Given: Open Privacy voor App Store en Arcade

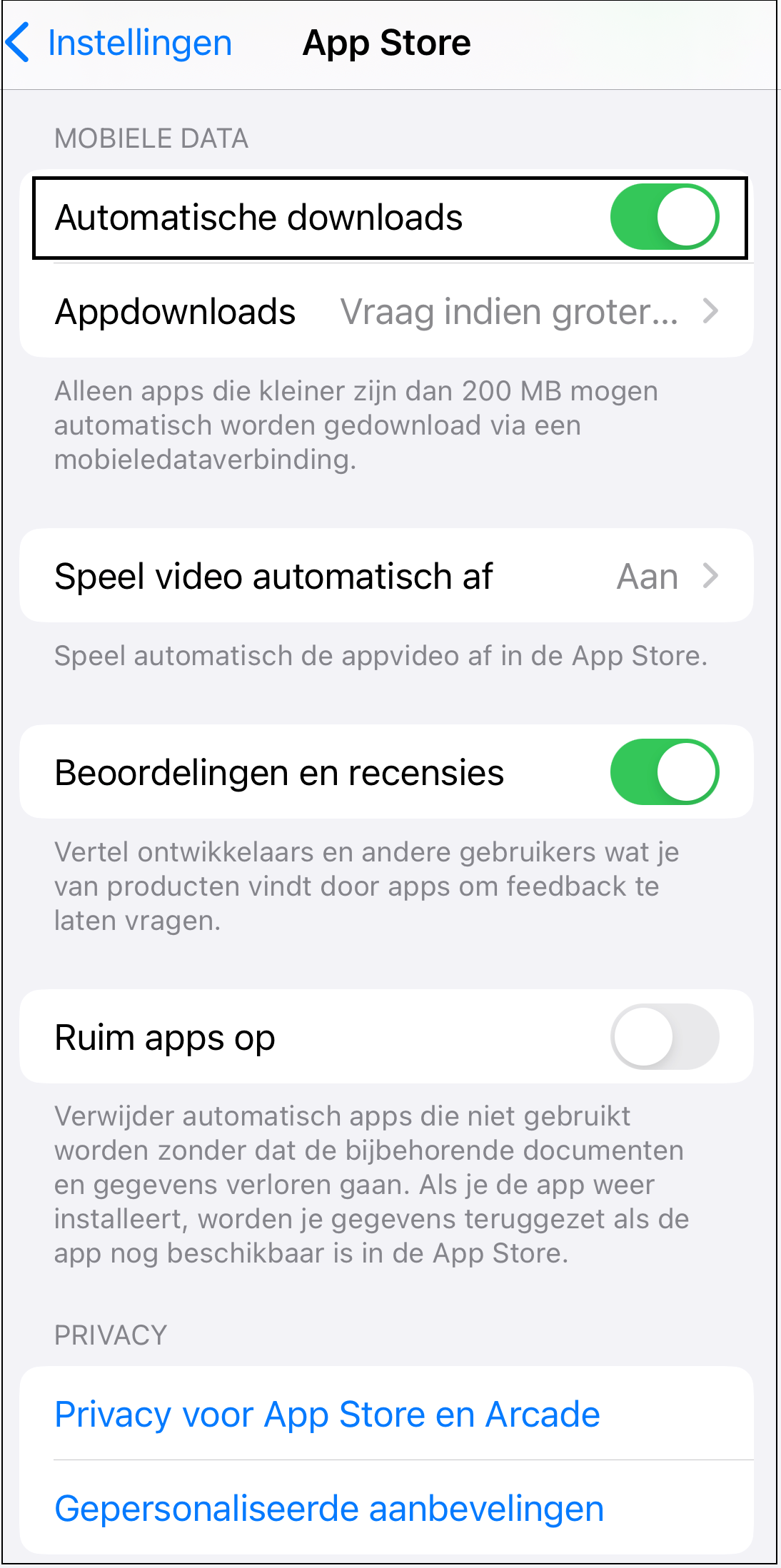Looking at the screenshot, I should coord(328,1415).
